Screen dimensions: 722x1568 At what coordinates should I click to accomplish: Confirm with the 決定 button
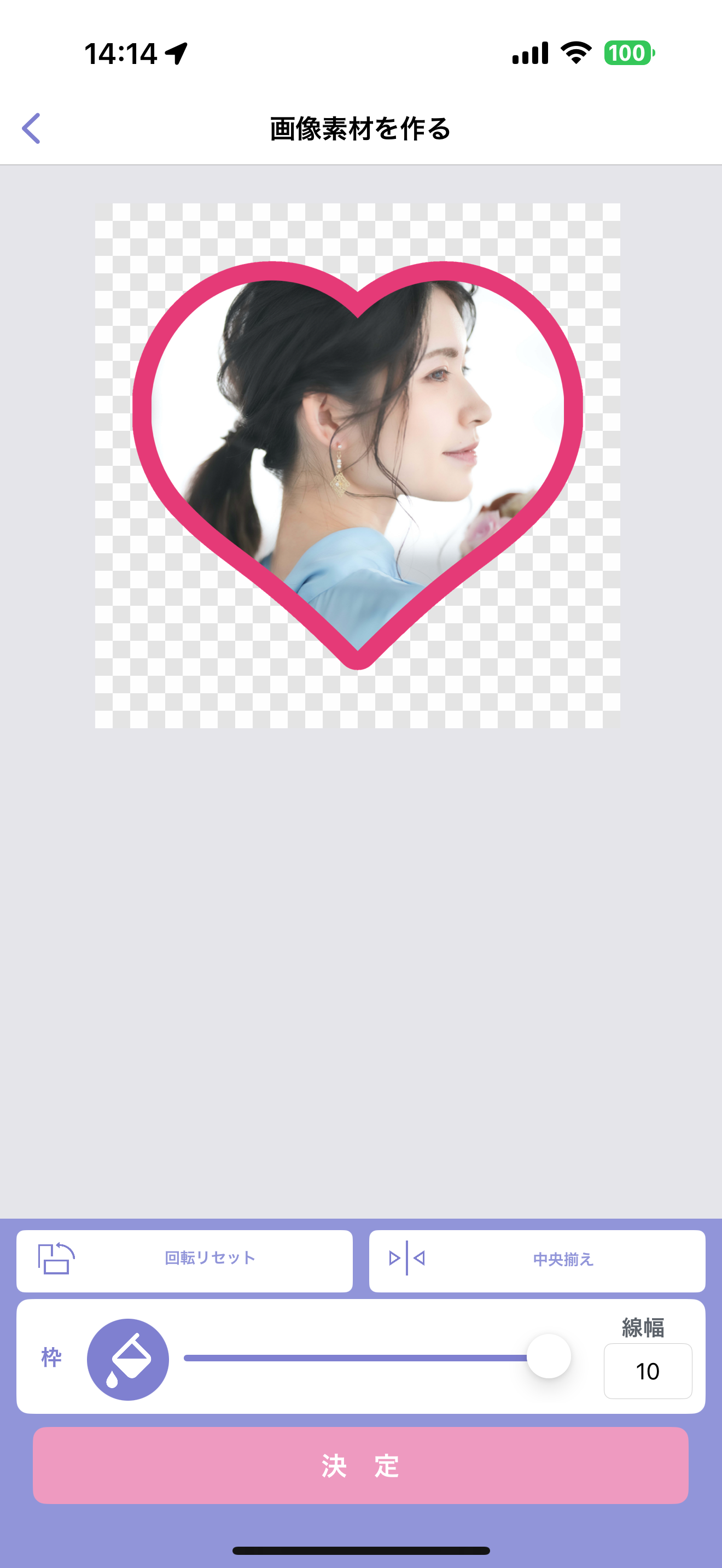click(360, 1465)
